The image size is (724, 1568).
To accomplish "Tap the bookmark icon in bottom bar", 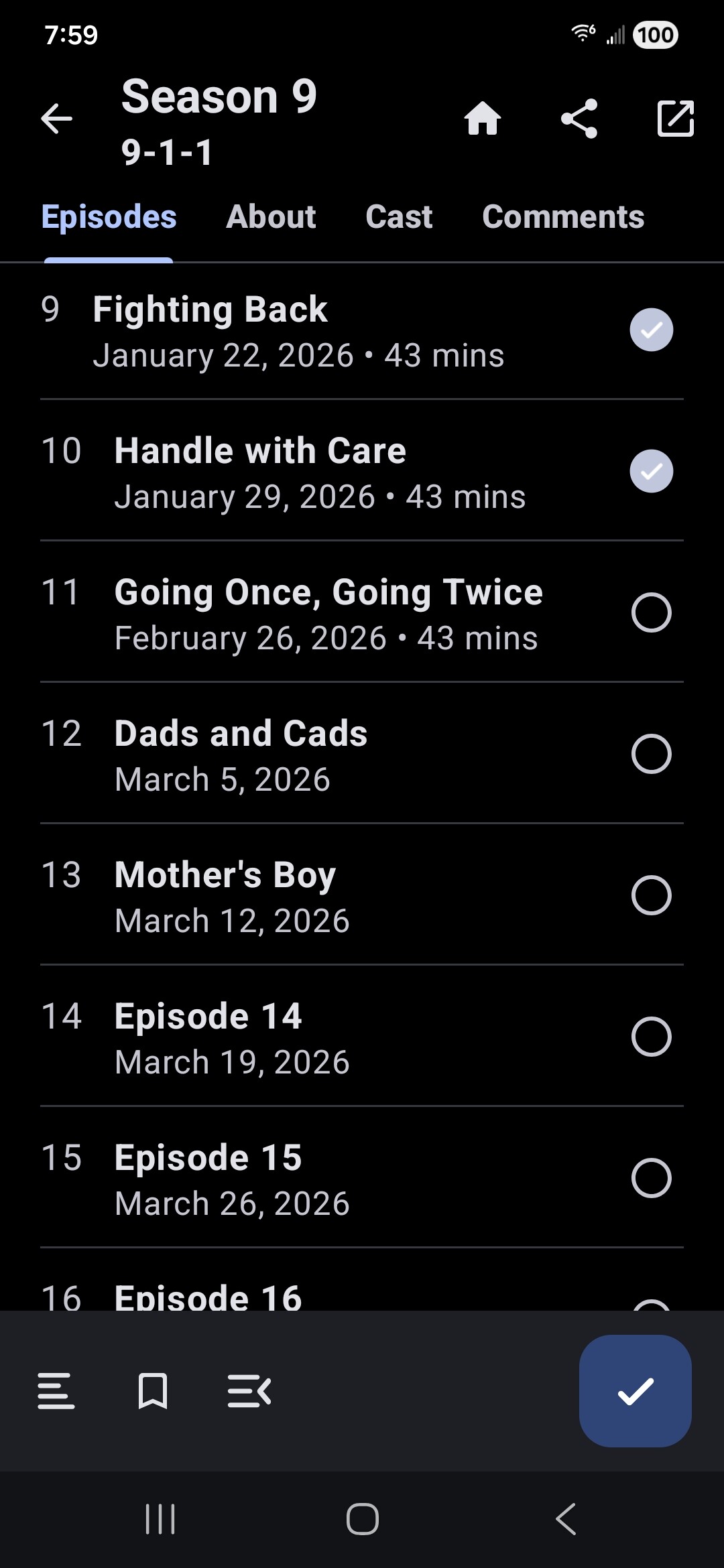I will [x=153, y=1391].
